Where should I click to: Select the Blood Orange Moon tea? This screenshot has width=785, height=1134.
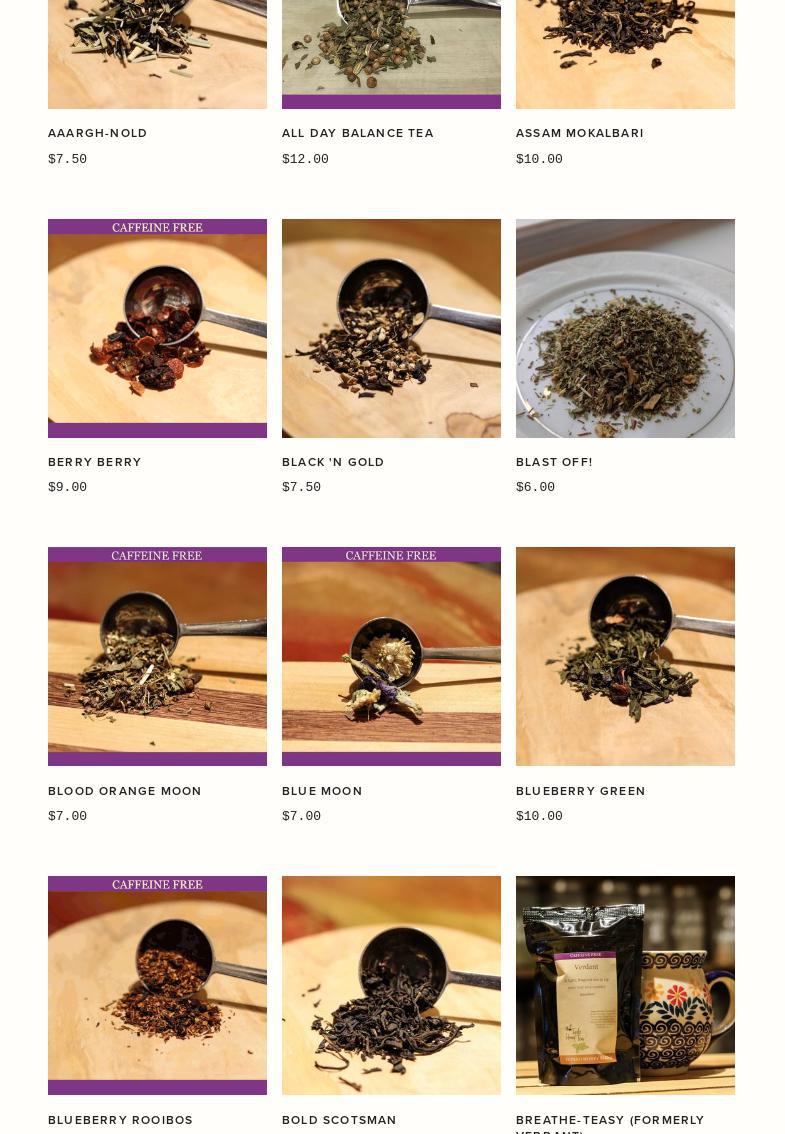[x=157, y=656]
